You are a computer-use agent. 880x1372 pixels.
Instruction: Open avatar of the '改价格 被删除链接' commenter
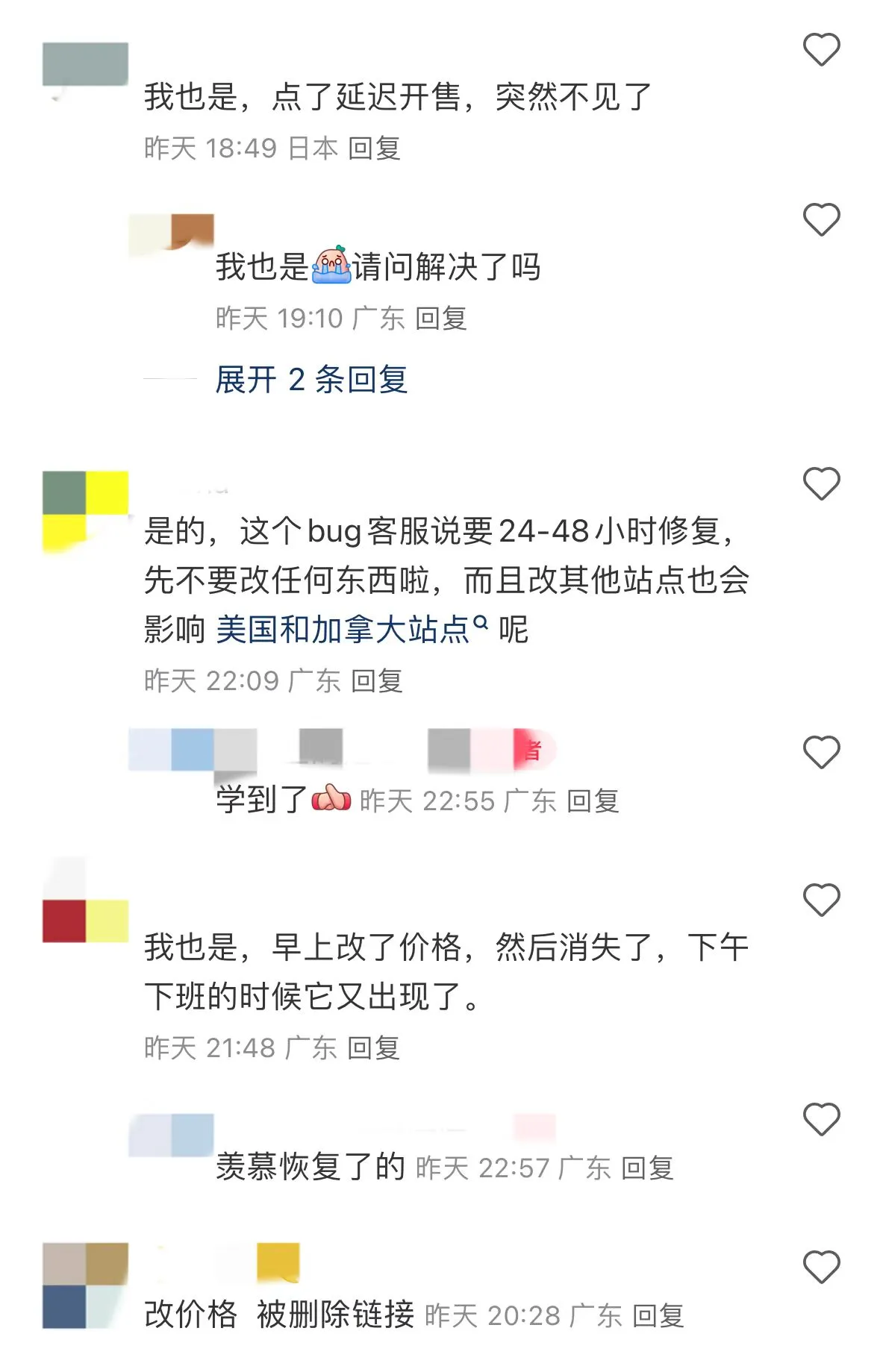coord(85,1285)
